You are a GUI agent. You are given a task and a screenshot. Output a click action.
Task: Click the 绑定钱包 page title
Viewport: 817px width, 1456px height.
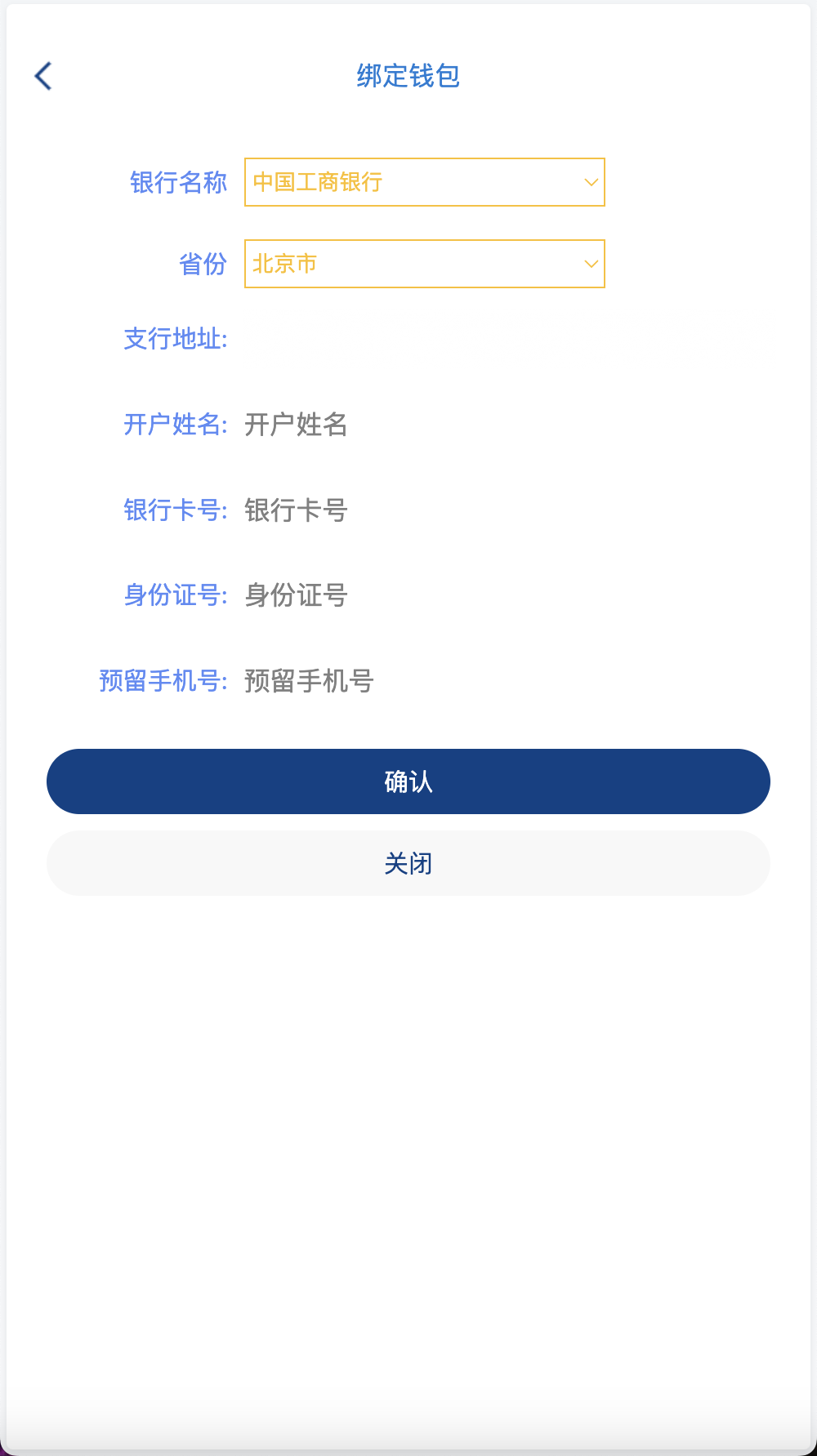point(408,76)
